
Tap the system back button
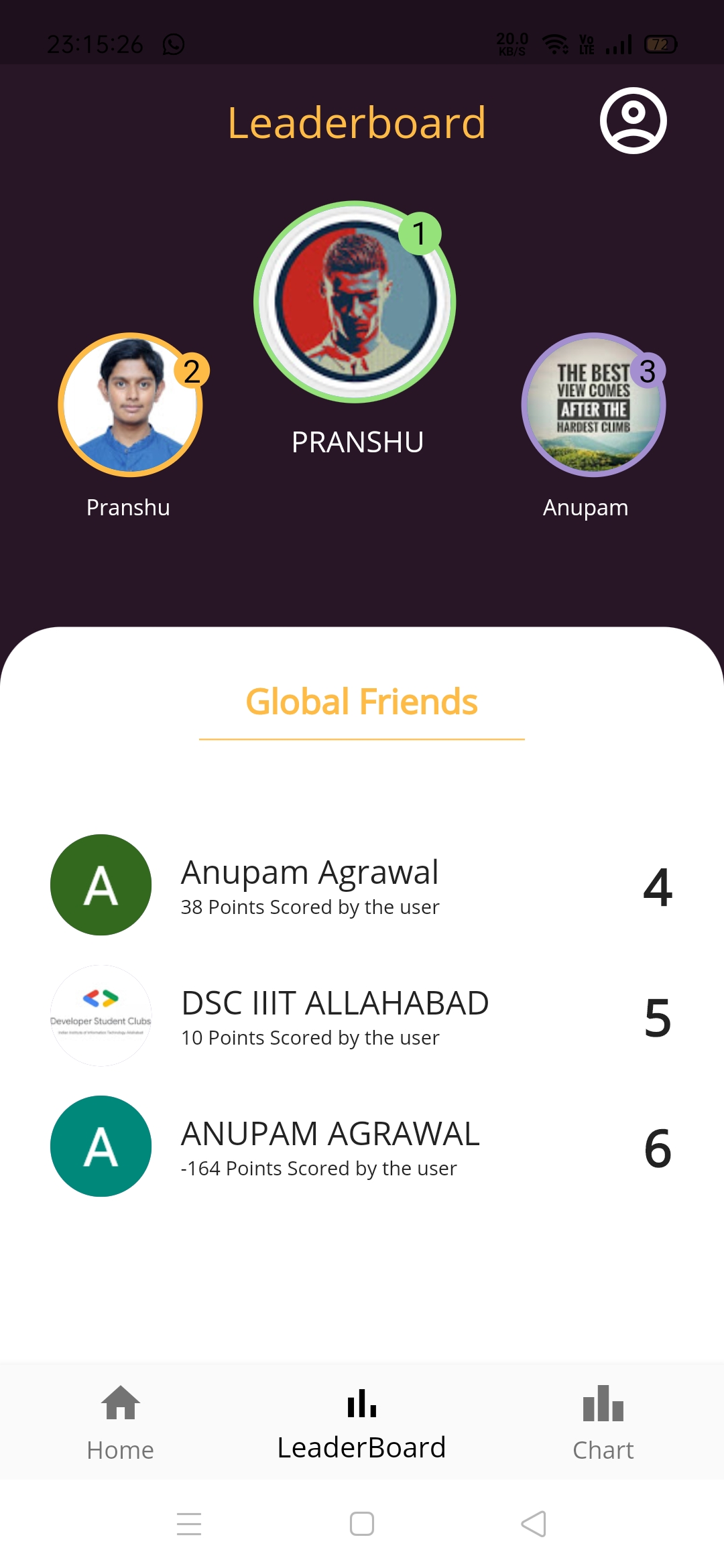tap(534, 1524)
